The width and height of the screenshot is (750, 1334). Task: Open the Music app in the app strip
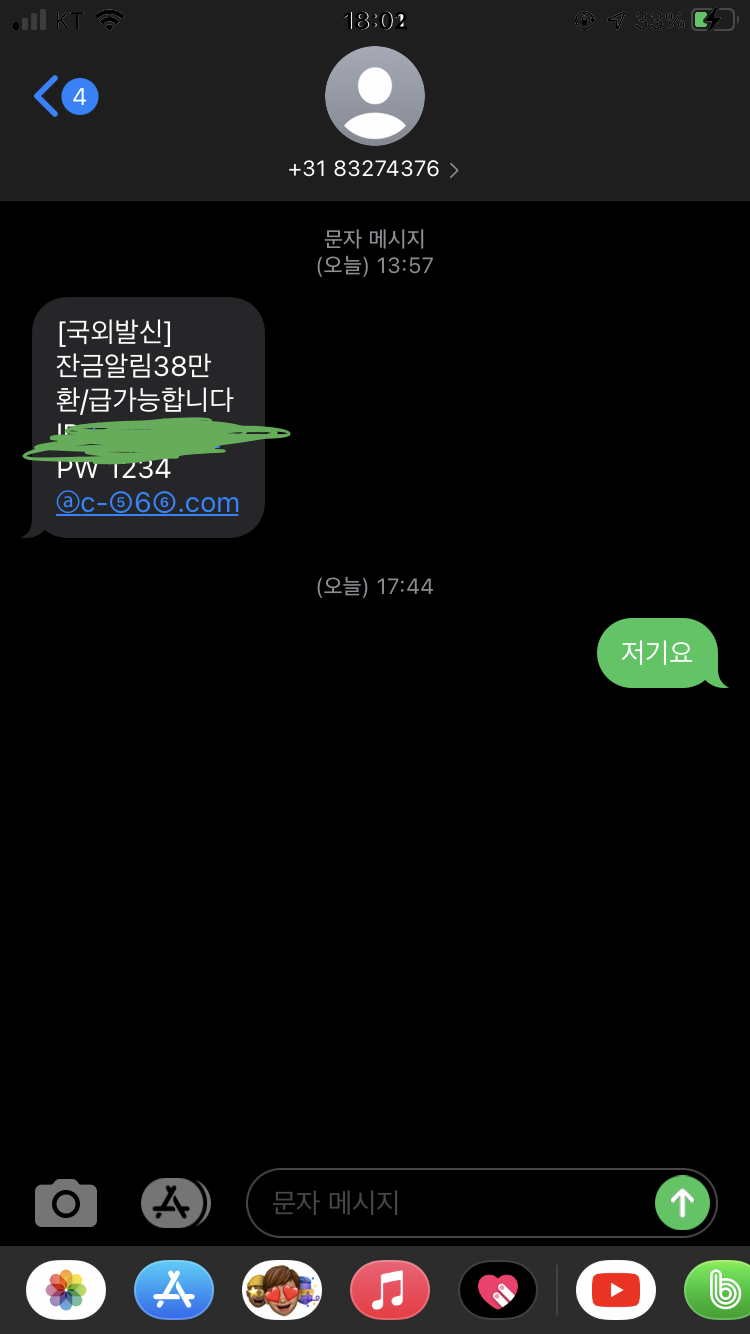(x=390, y=1290)
